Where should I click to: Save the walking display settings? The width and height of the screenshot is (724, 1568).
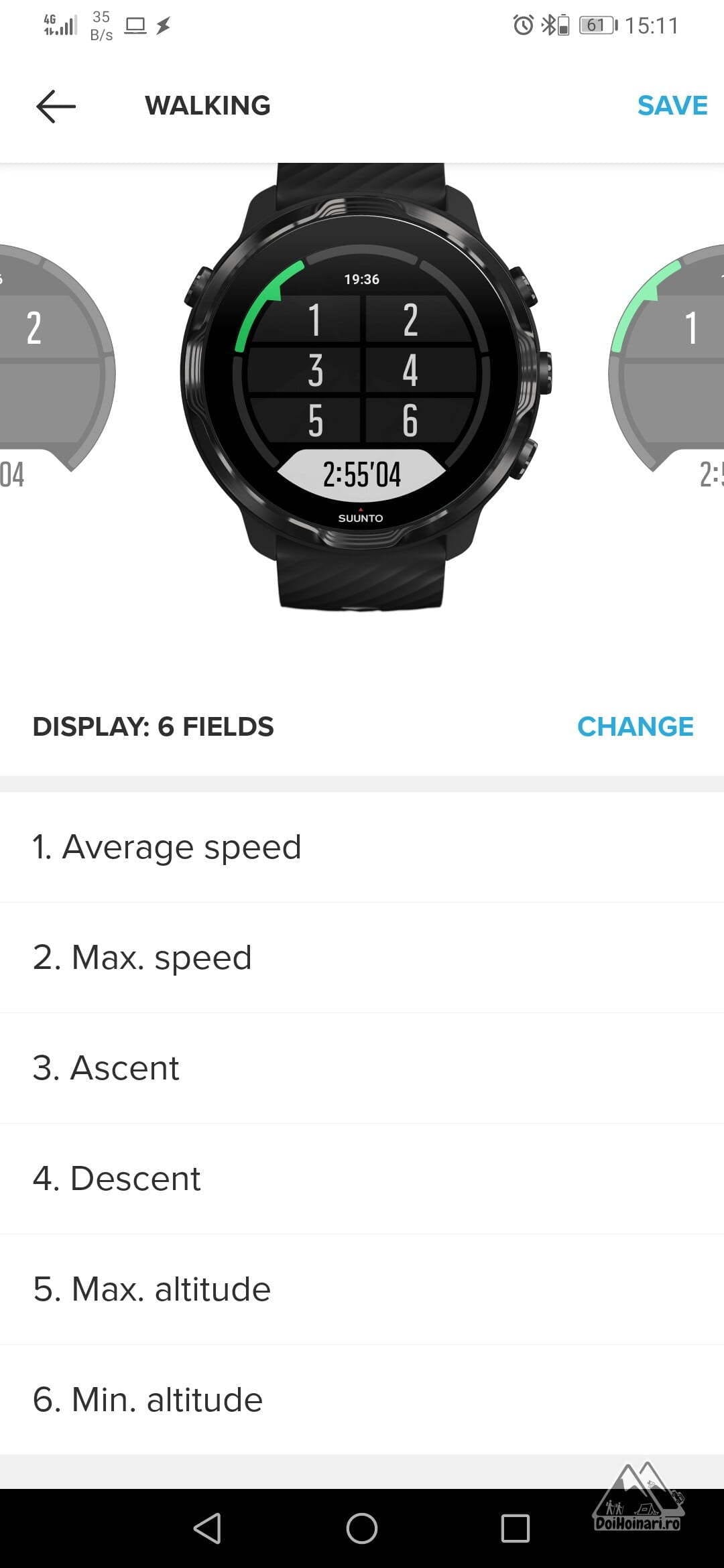point(672,106)
